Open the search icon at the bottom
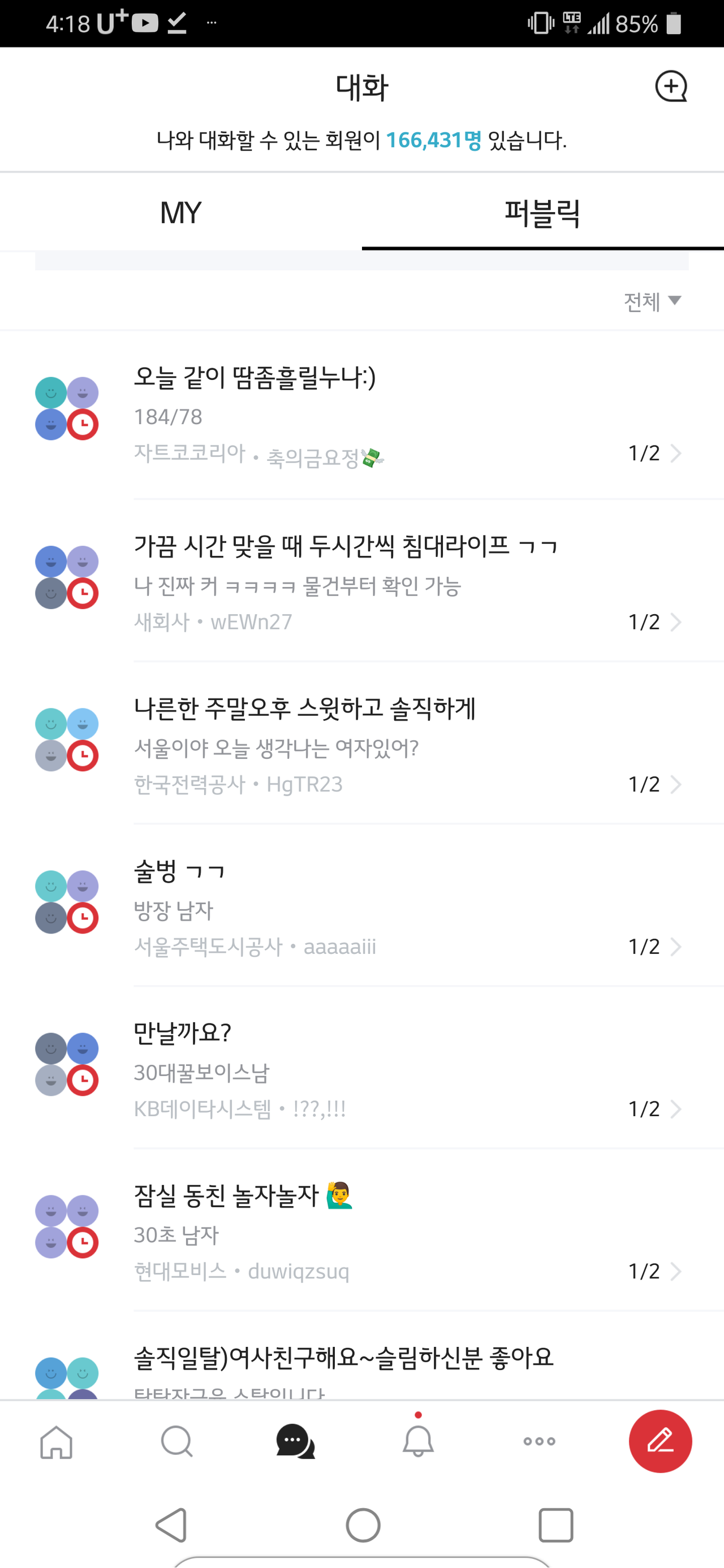Screen dimensions: 724x1568 176,1441
